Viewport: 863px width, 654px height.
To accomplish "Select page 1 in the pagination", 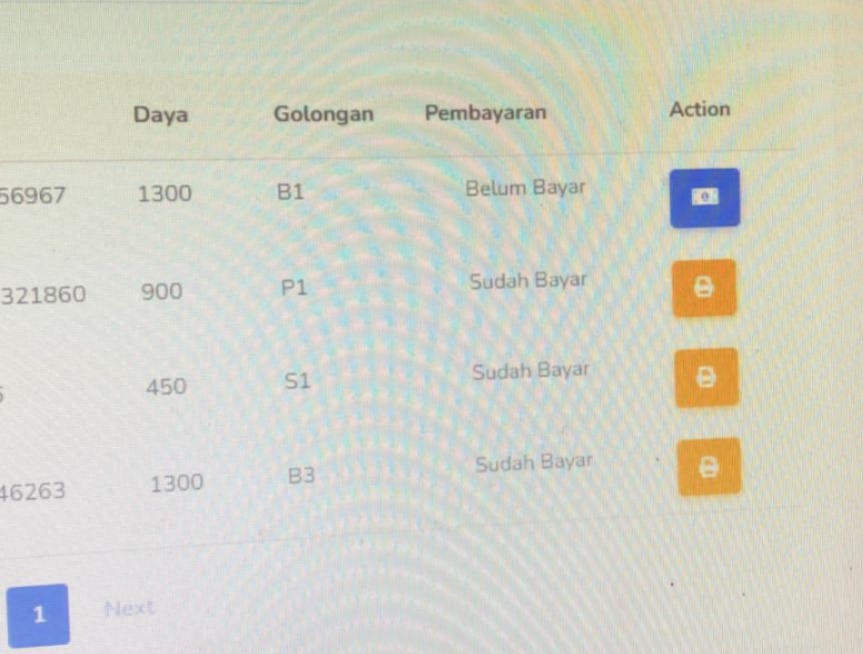I will [x=38, y=615].
